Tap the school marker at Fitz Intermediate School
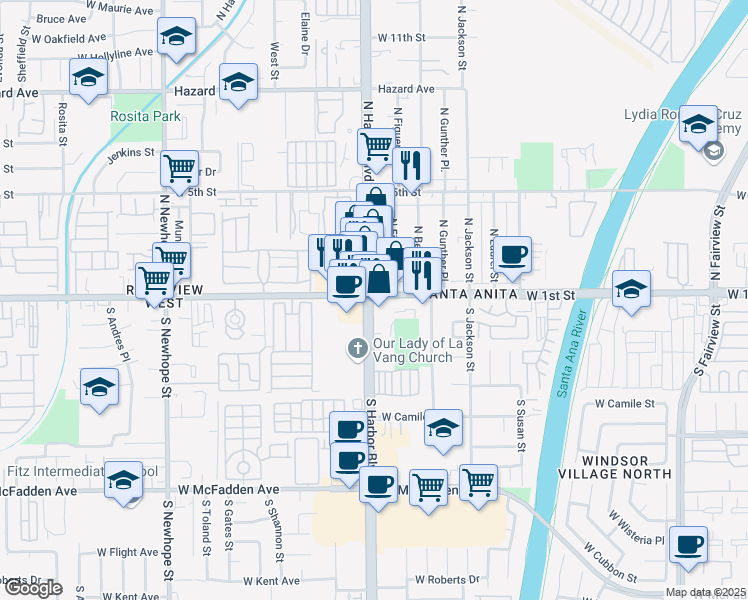The image size is (748, 600). pyautogui.click(x=124, y=481)
